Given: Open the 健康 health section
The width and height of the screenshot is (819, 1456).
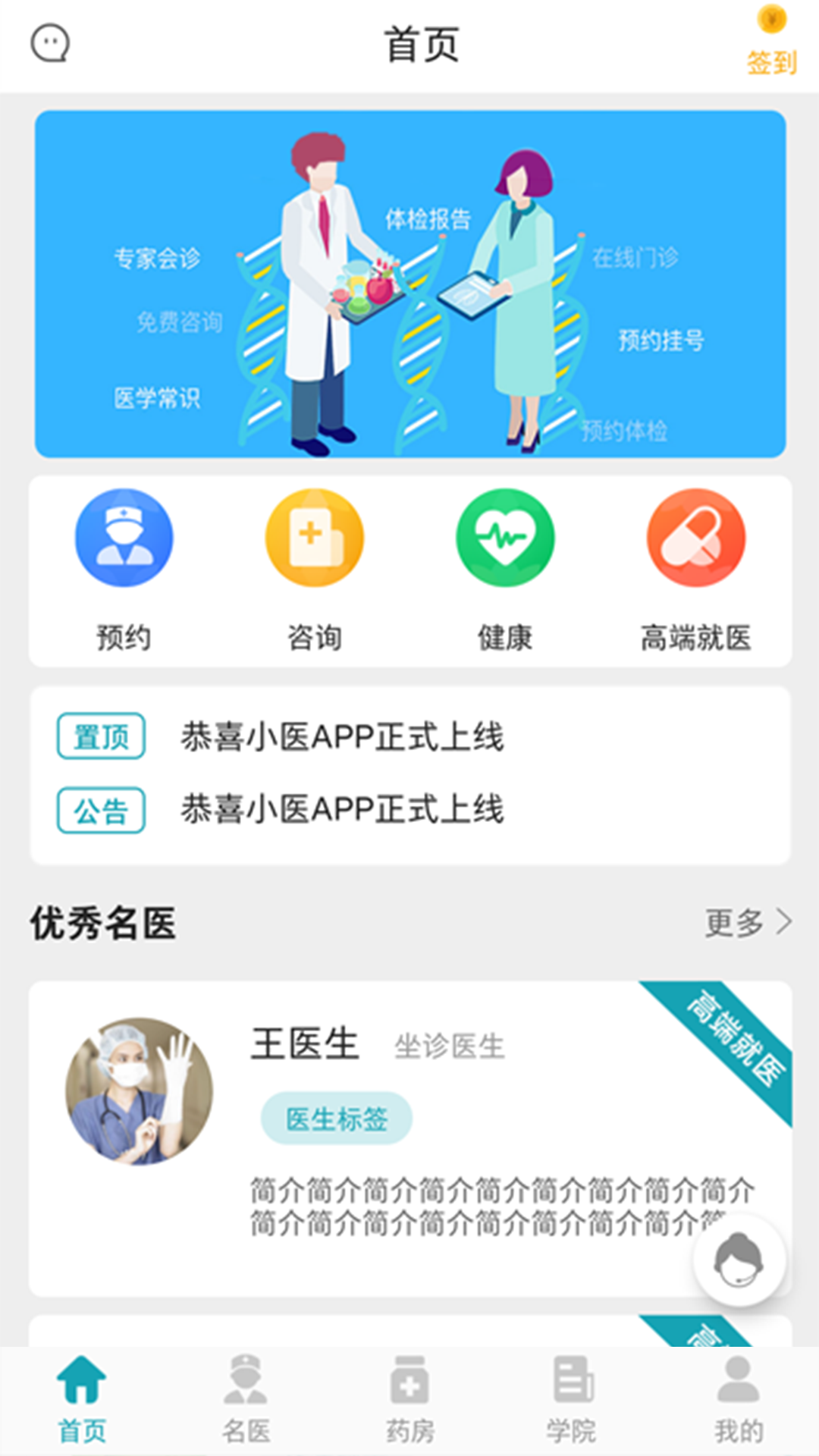Looking at the screenshot, I should (x=505, y=569).
